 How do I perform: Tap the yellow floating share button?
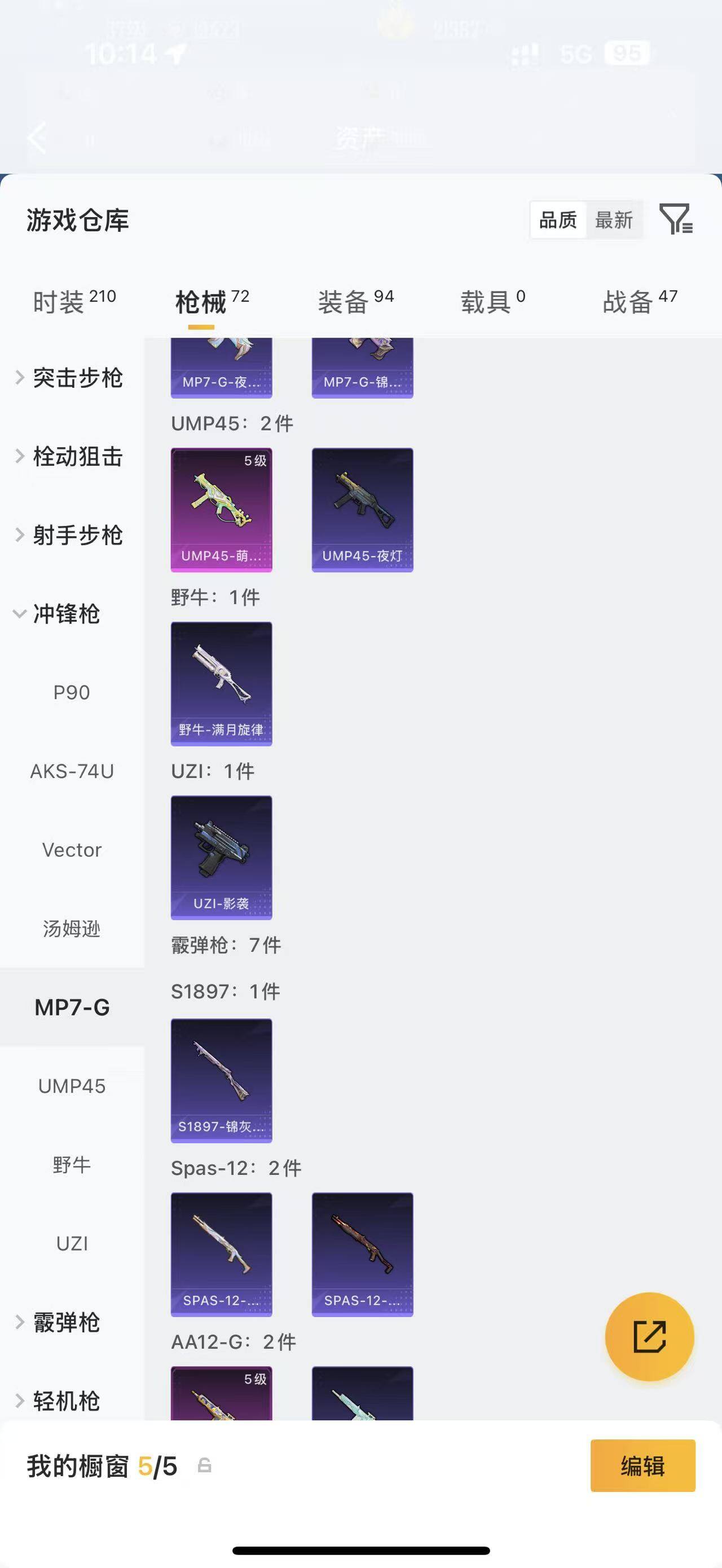coord(650,1337)
